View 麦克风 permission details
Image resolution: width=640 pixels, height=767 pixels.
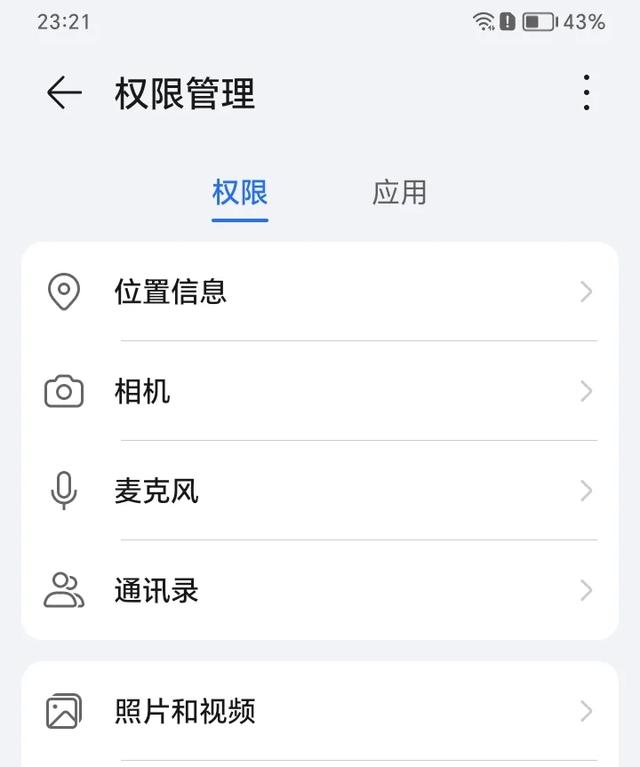click(320, 491)
